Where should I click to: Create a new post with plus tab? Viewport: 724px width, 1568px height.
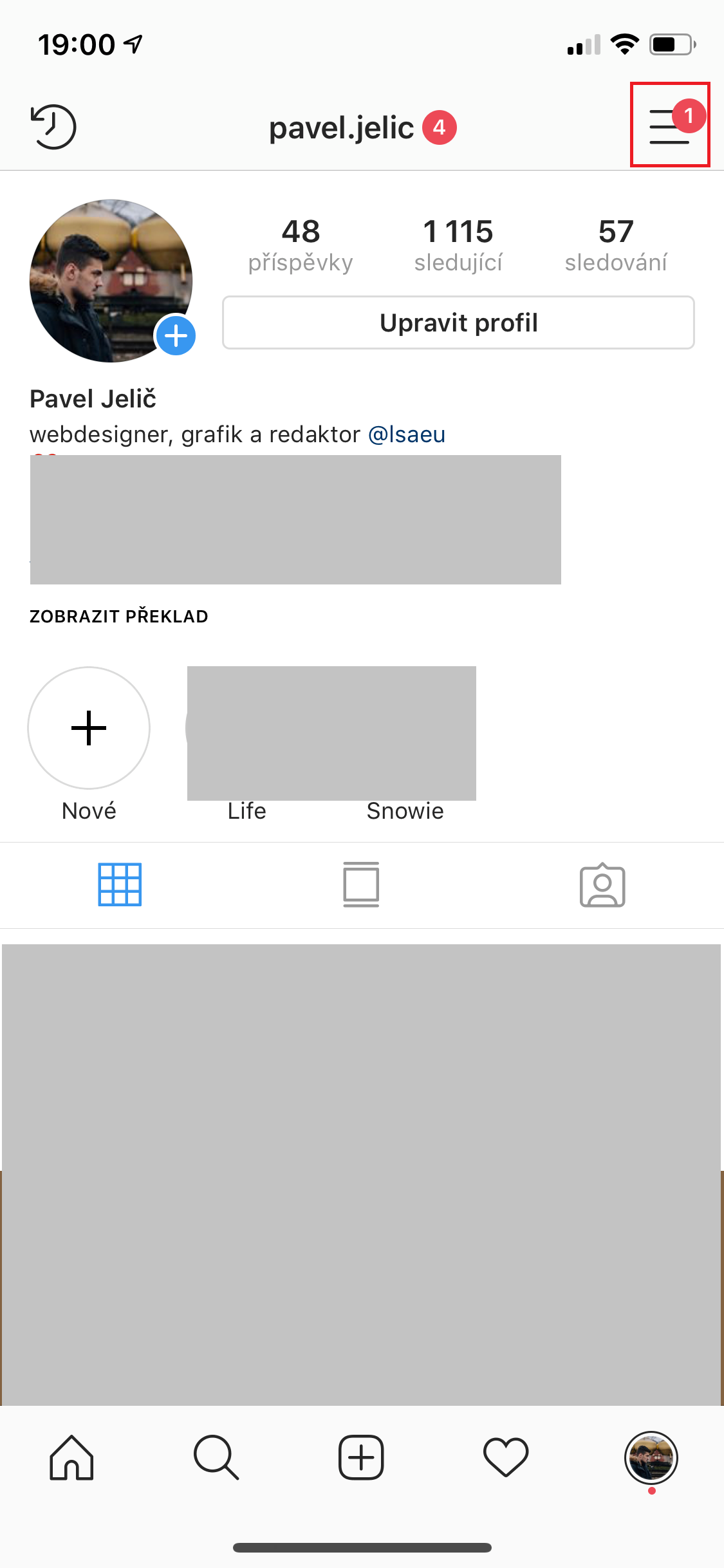coord(361,1457)
